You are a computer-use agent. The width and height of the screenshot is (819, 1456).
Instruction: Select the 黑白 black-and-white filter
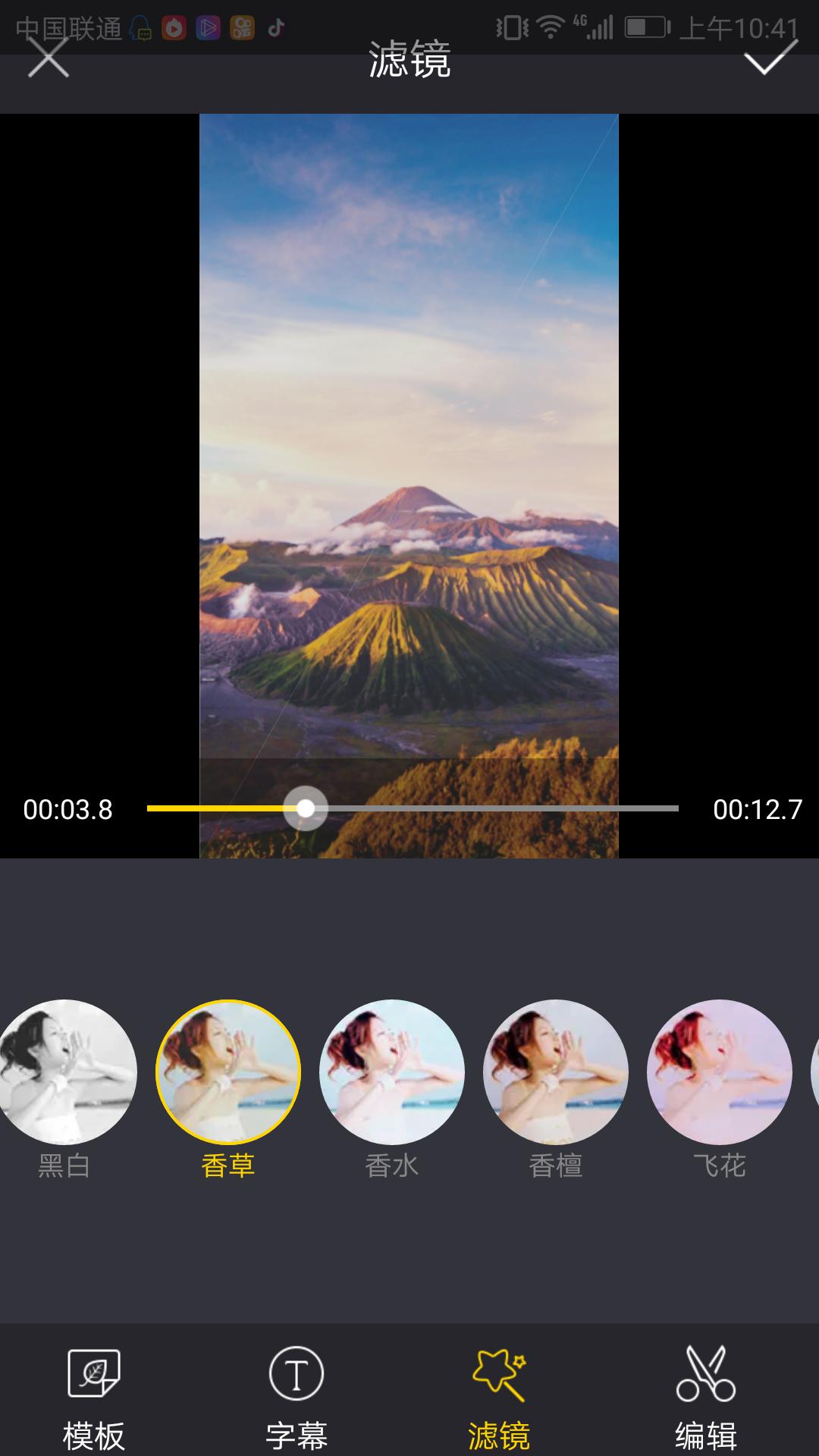tap(65, 1073)
